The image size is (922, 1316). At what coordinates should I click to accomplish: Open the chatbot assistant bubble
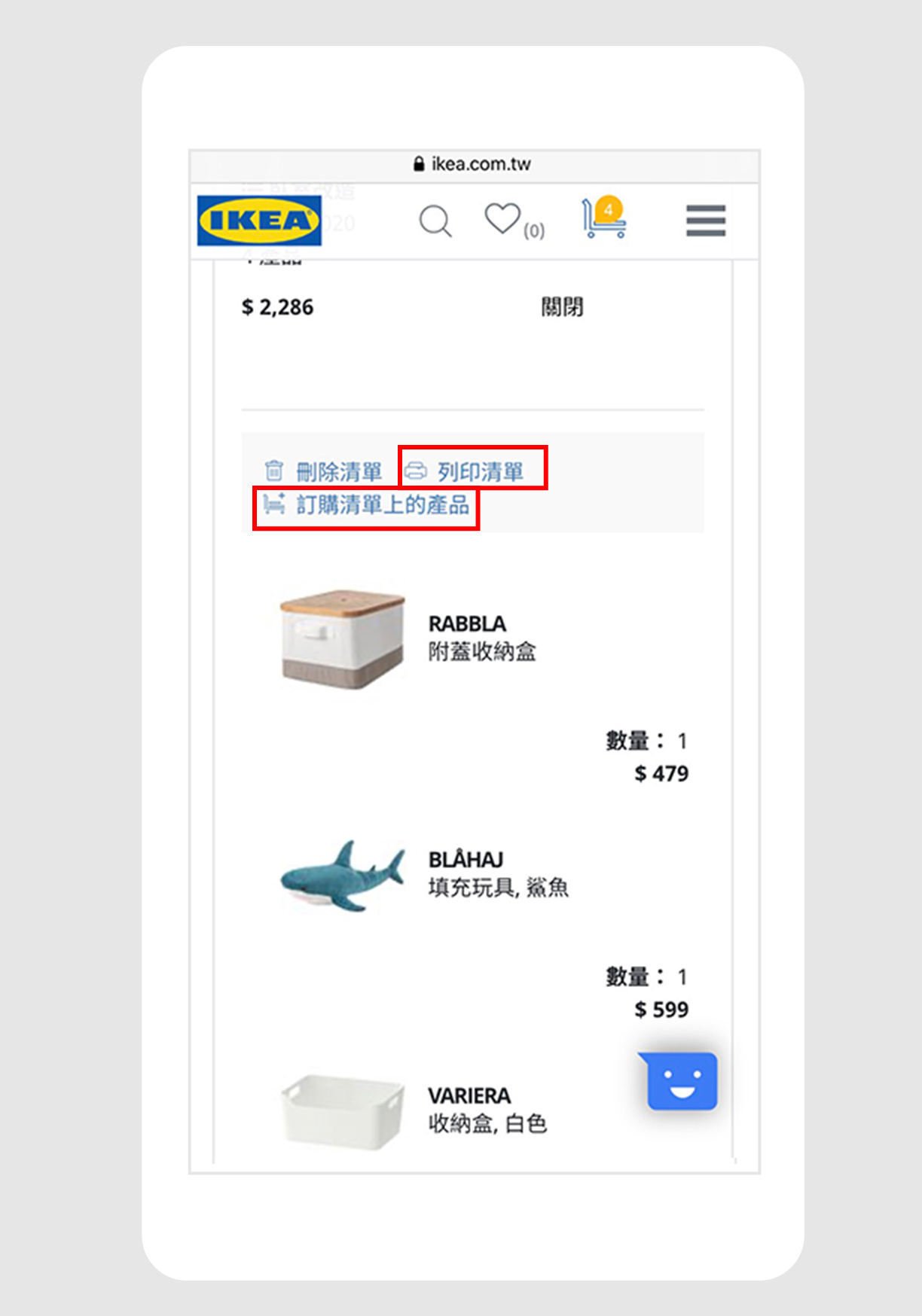coord(682,1082)
